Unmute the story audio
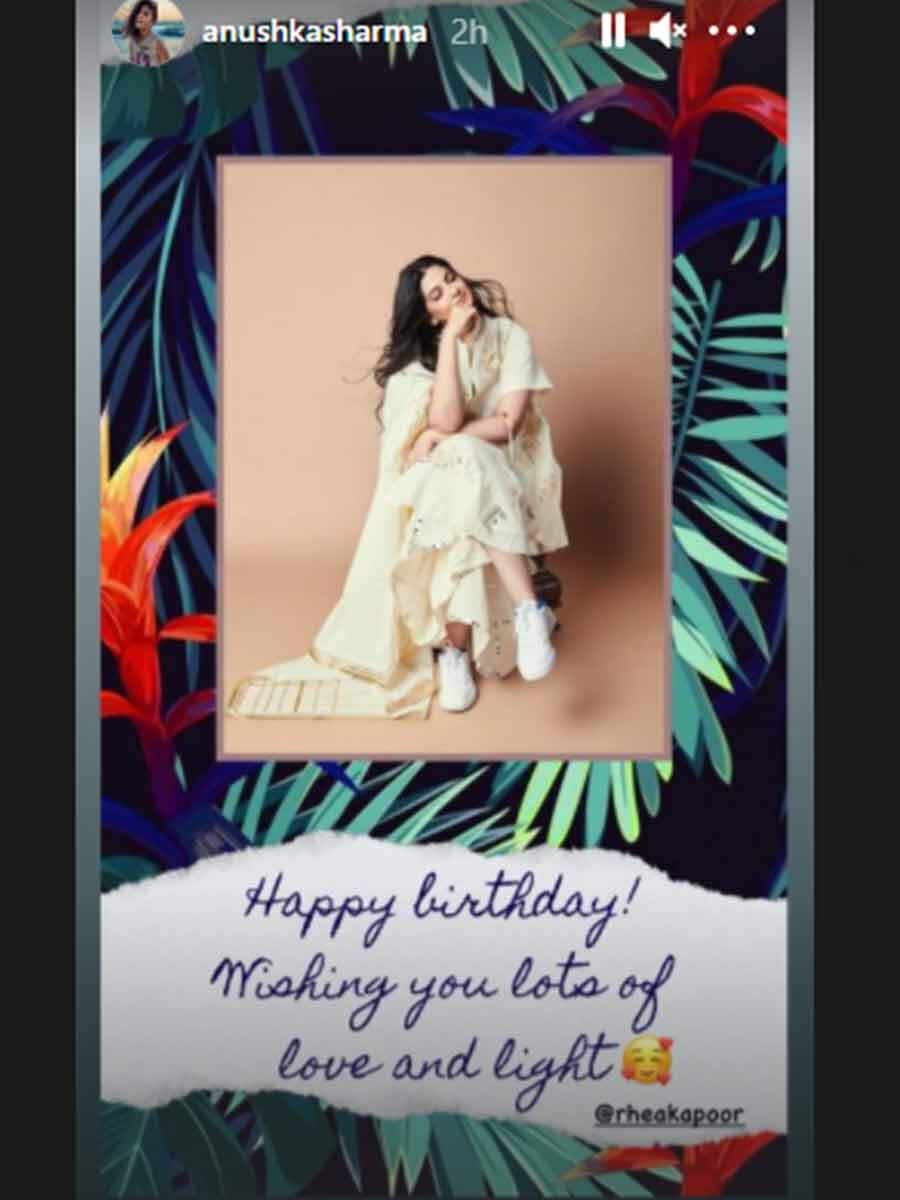Screen dimensions: 900x1200 point(666,32)
